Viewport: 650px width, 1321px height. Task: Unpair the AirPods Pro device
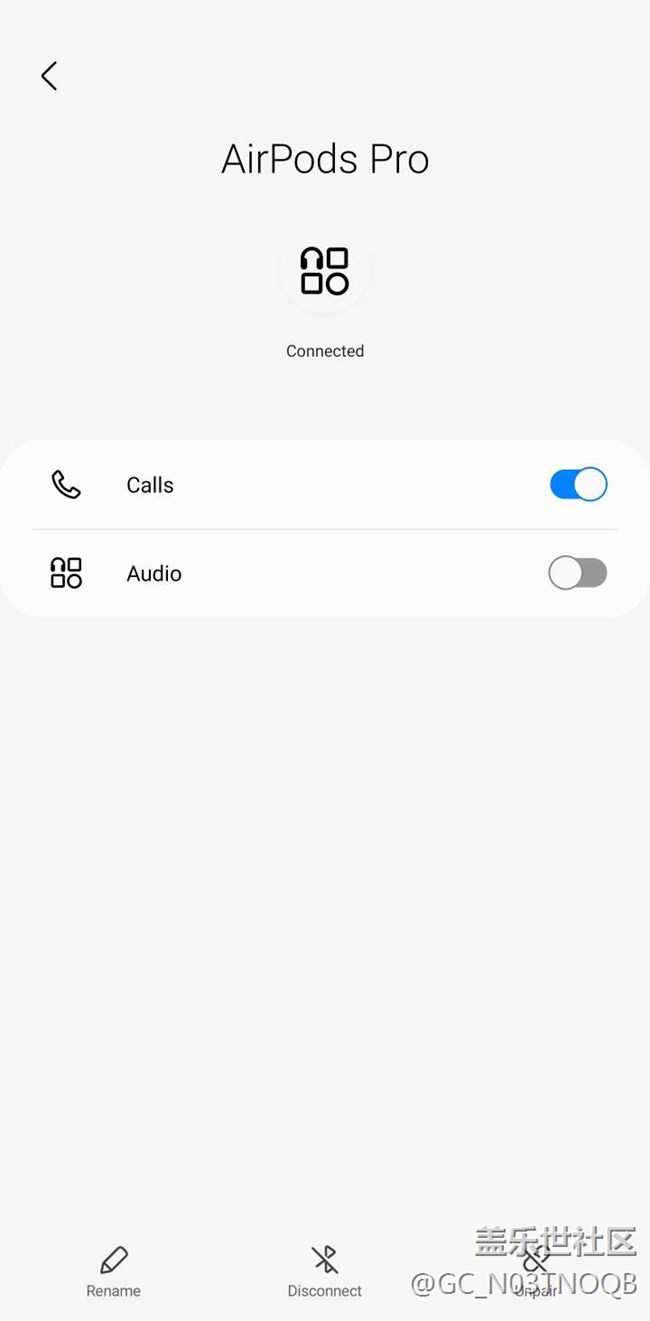pos(536,1272)
